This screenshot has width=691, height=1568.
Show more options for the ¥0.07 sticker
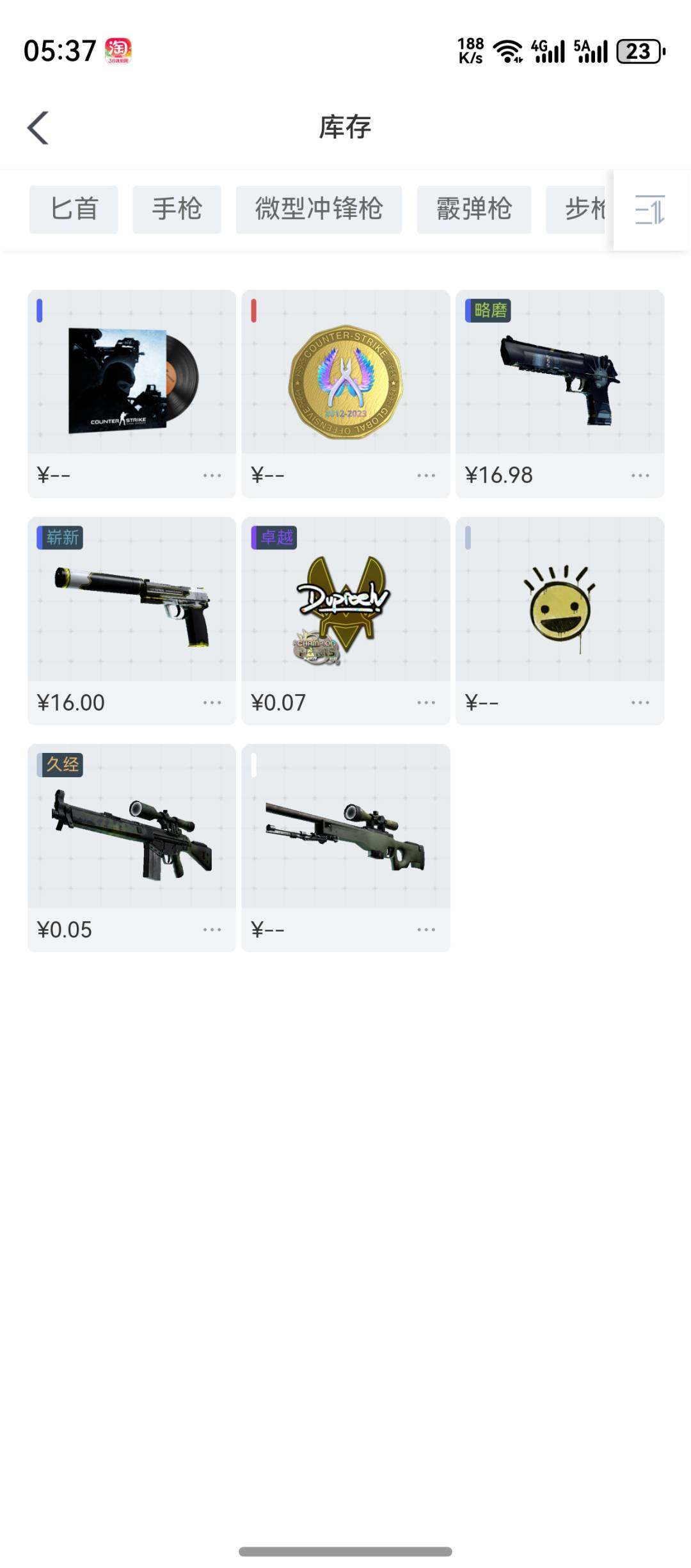click(x=426, y=703)
